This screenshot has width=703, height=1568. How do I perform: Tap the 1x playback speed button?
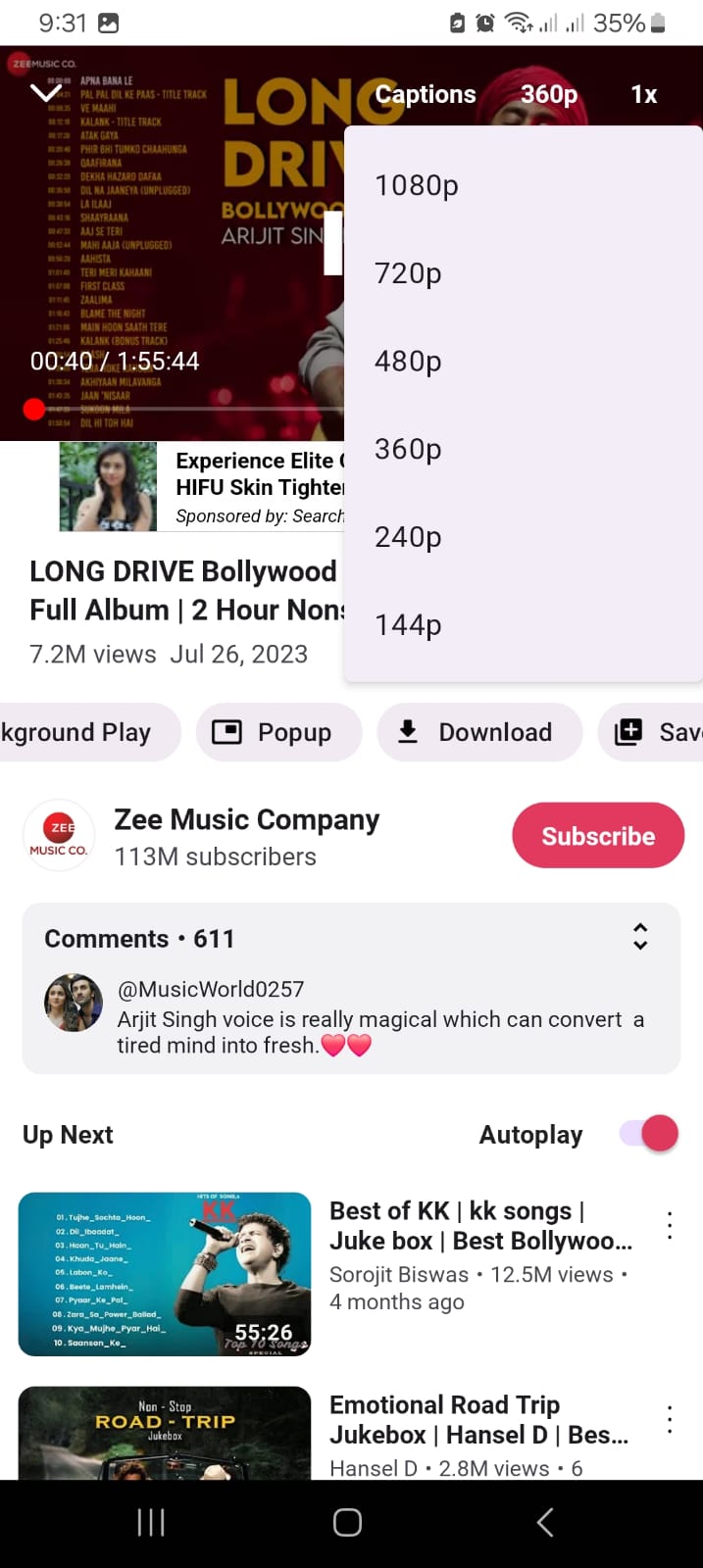pyautogui.click(x=643, y=94)
